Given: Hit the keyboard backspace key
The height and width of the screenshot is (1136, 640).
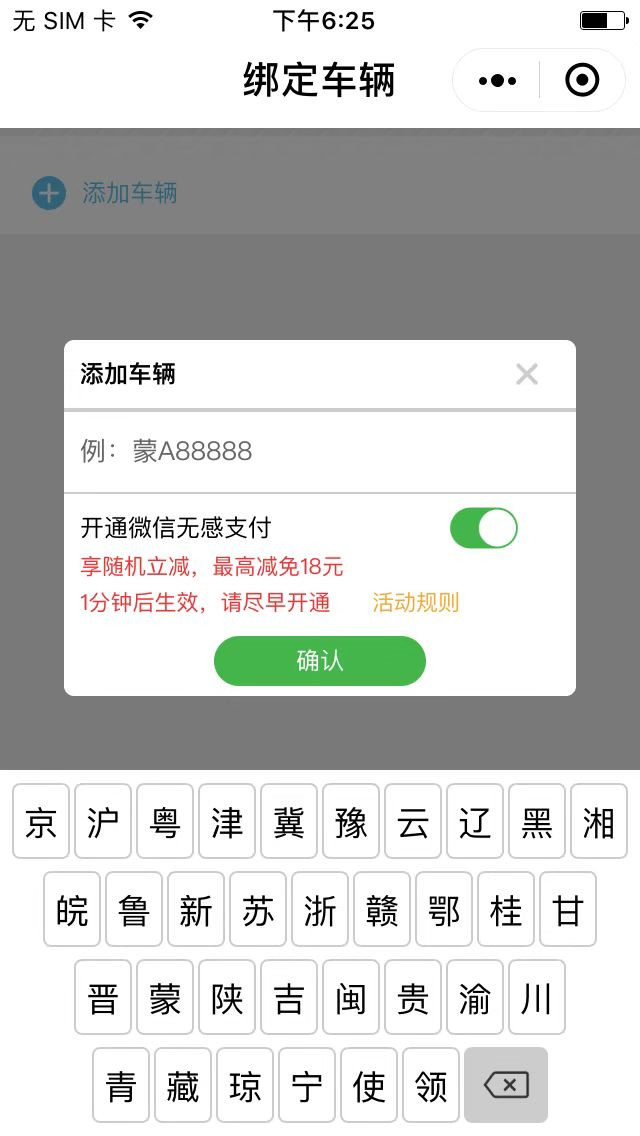Looking at the screenshot, I should click(x=506, y=1085).
